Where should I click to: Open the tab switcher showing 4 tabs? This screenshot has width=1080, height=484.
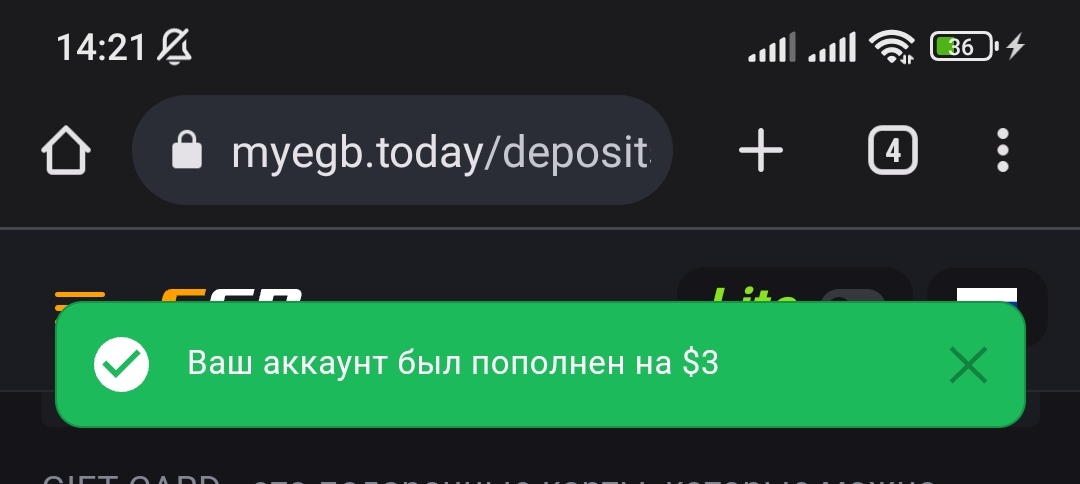pos(892,151)
